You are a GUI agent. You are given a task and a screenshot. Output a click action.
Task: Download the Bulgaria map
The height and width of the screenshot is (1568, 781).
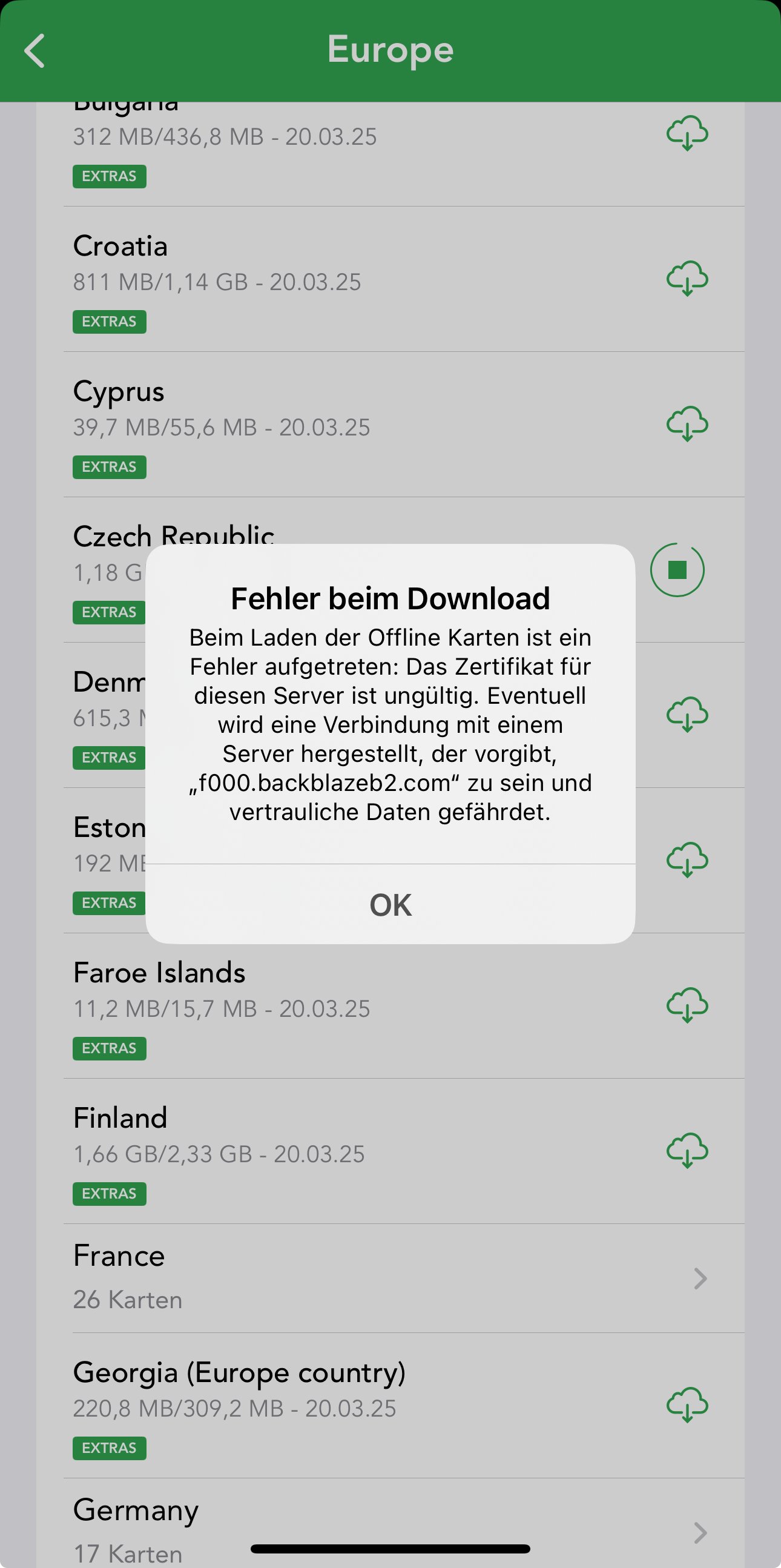click(x=687, y=133)
